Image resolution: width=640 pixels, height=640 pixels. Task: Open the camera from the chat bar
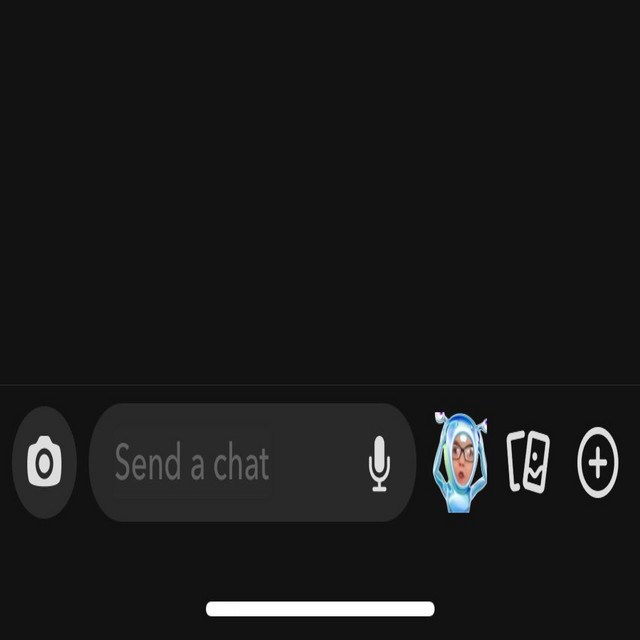(x=44, y=463)
